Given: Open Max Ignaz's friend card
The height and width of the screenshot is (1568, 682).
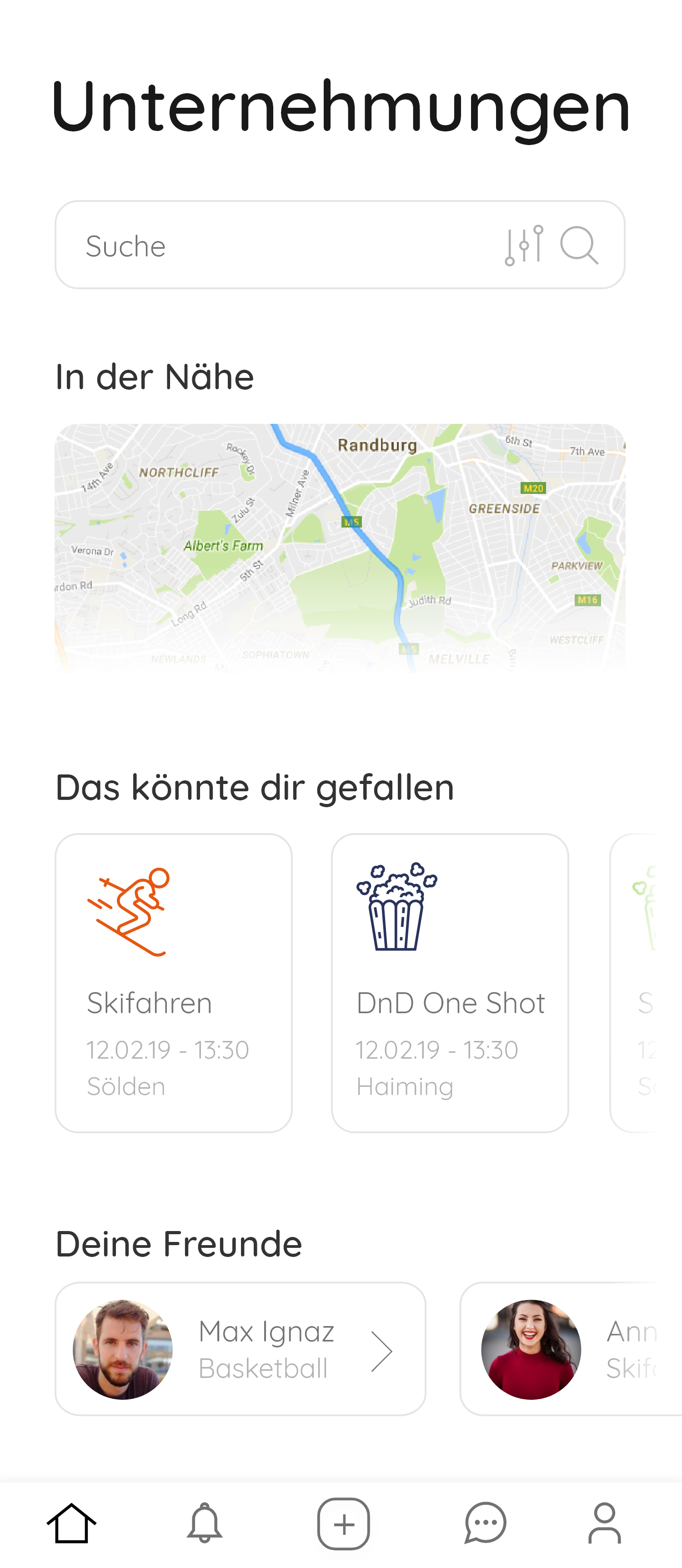Looking at the screenshot, I should [x=241, y=1349].
